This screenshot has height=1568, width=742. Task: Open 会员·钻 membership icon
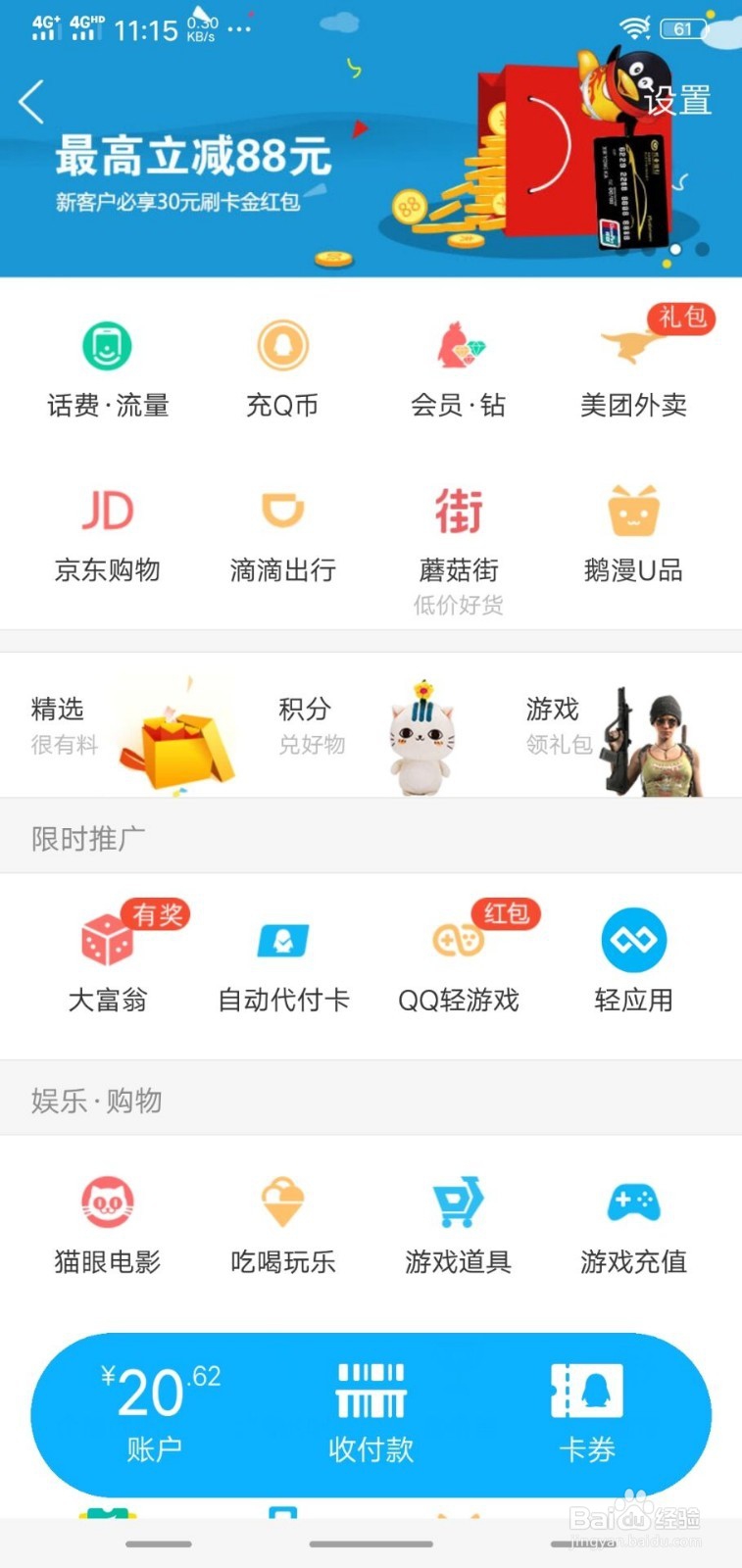457,363
